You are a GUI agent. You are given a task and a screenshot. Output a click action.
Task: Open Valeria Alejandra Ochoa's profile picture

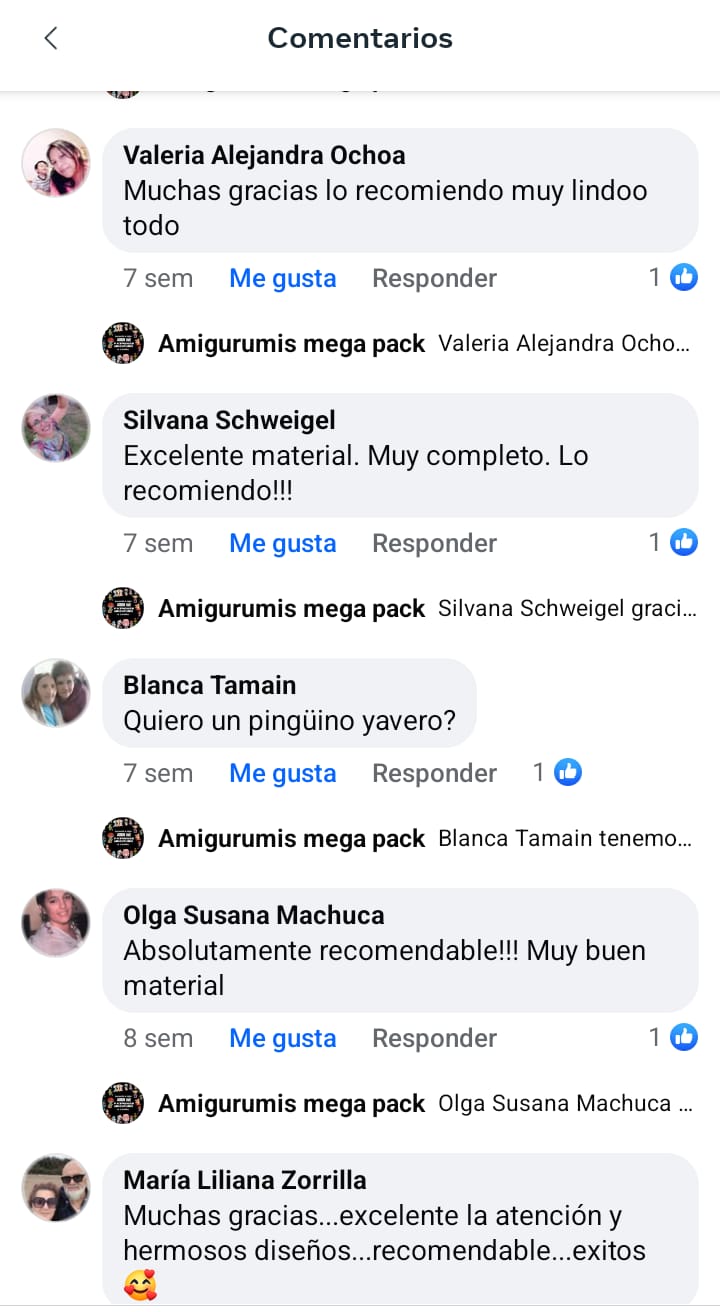click(56, 162)
